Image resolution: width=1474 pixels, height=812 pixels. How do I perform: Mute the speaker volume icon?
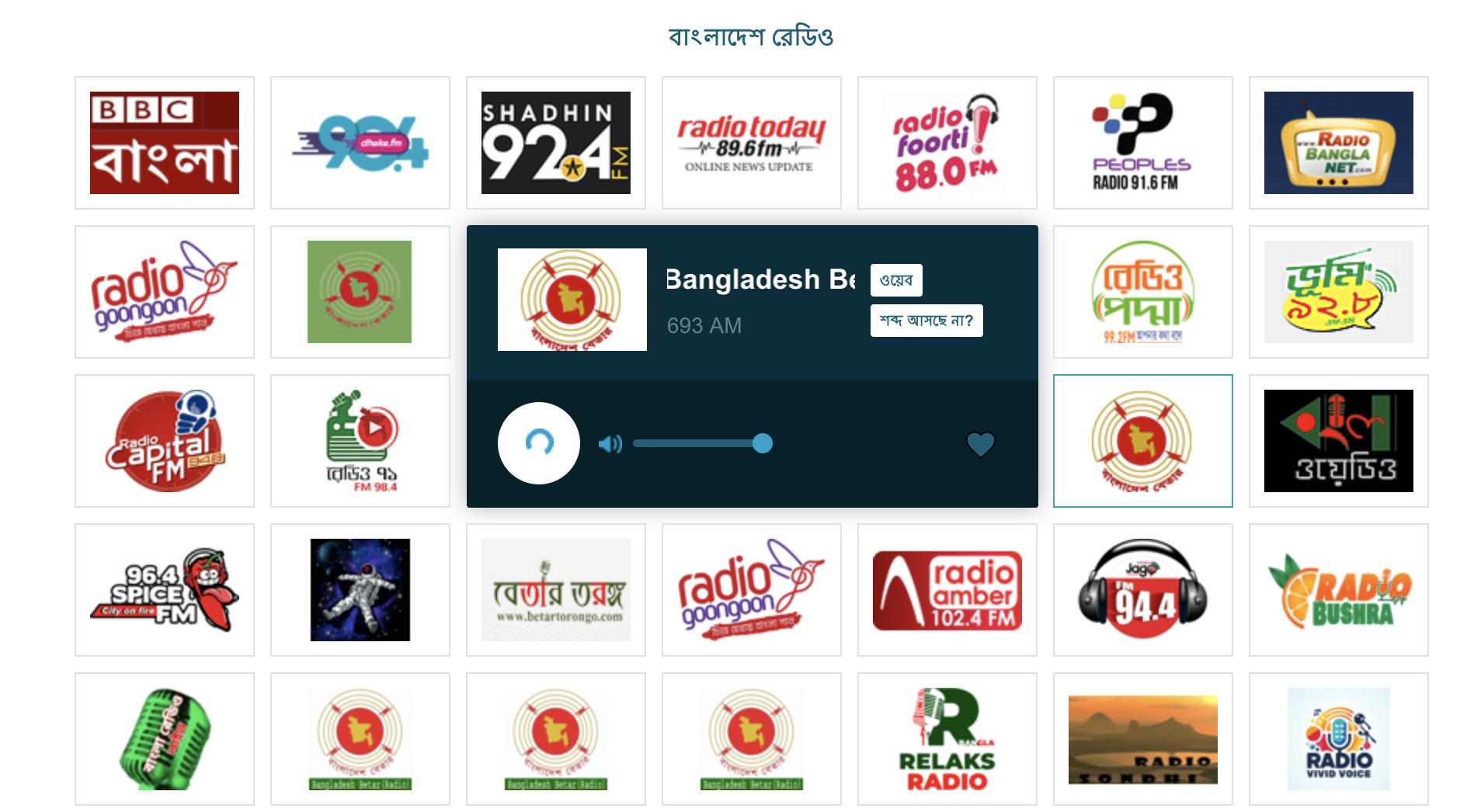point(610,444)
